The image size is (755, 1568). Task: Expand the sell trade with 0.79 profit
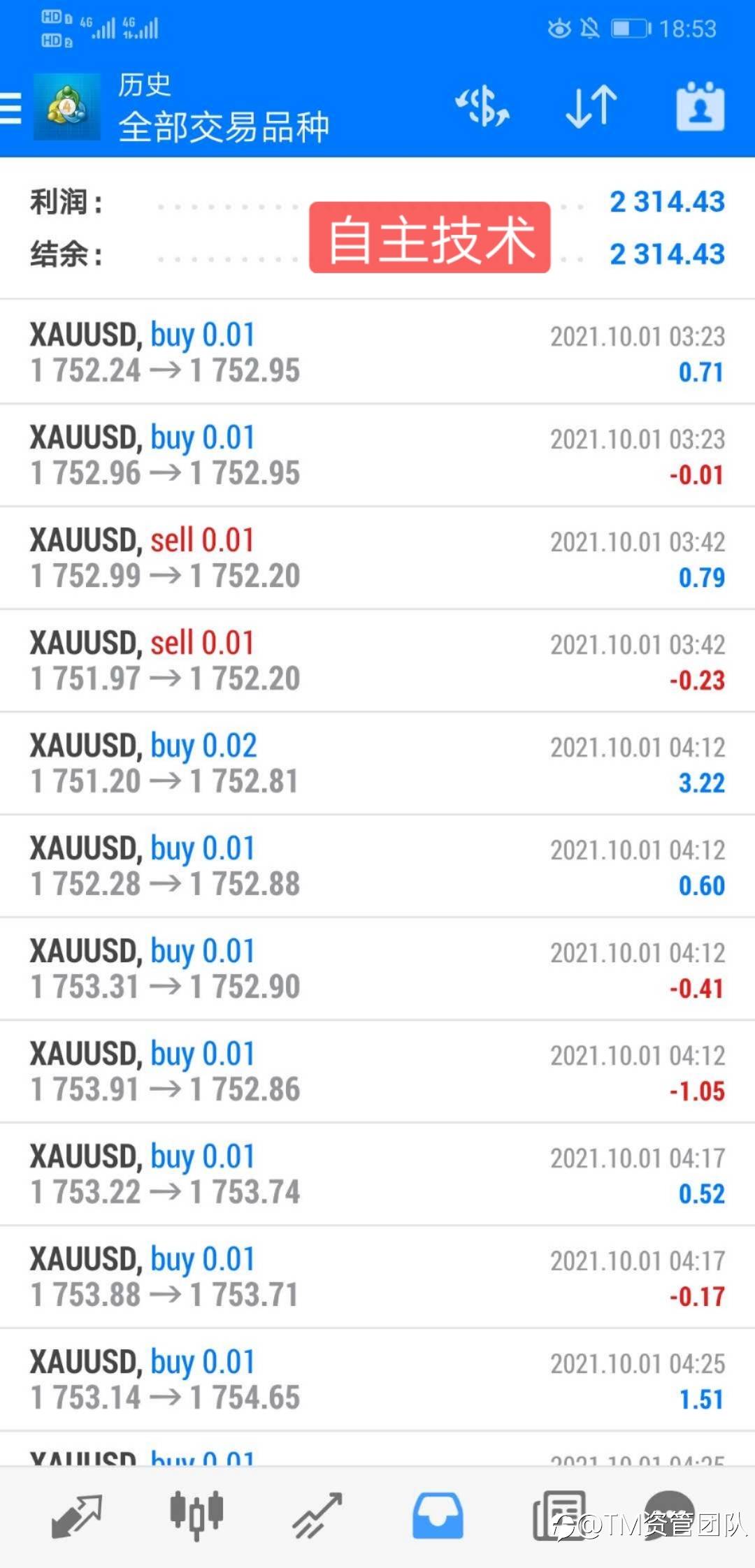click(377, 558)
